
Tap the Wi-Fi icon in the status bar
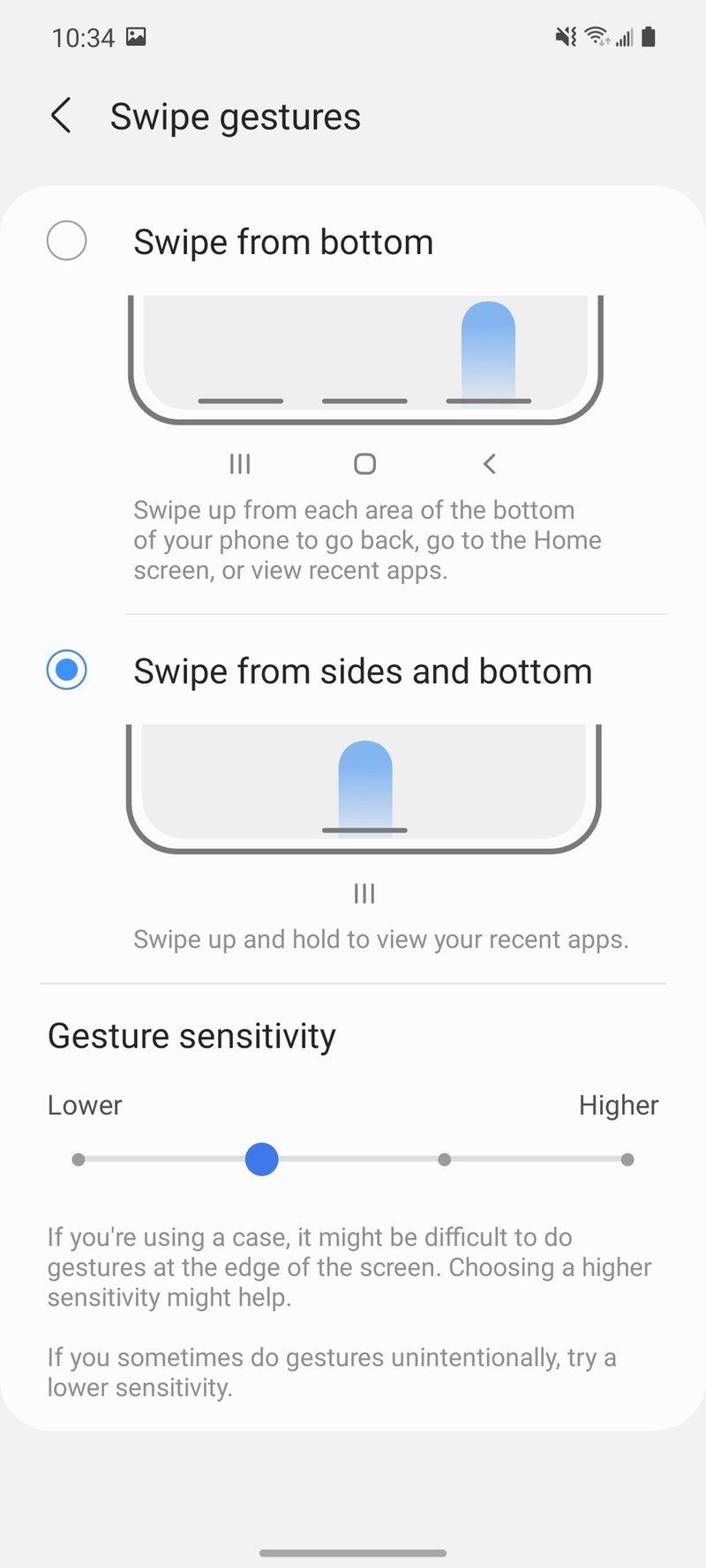coord(596,37)
